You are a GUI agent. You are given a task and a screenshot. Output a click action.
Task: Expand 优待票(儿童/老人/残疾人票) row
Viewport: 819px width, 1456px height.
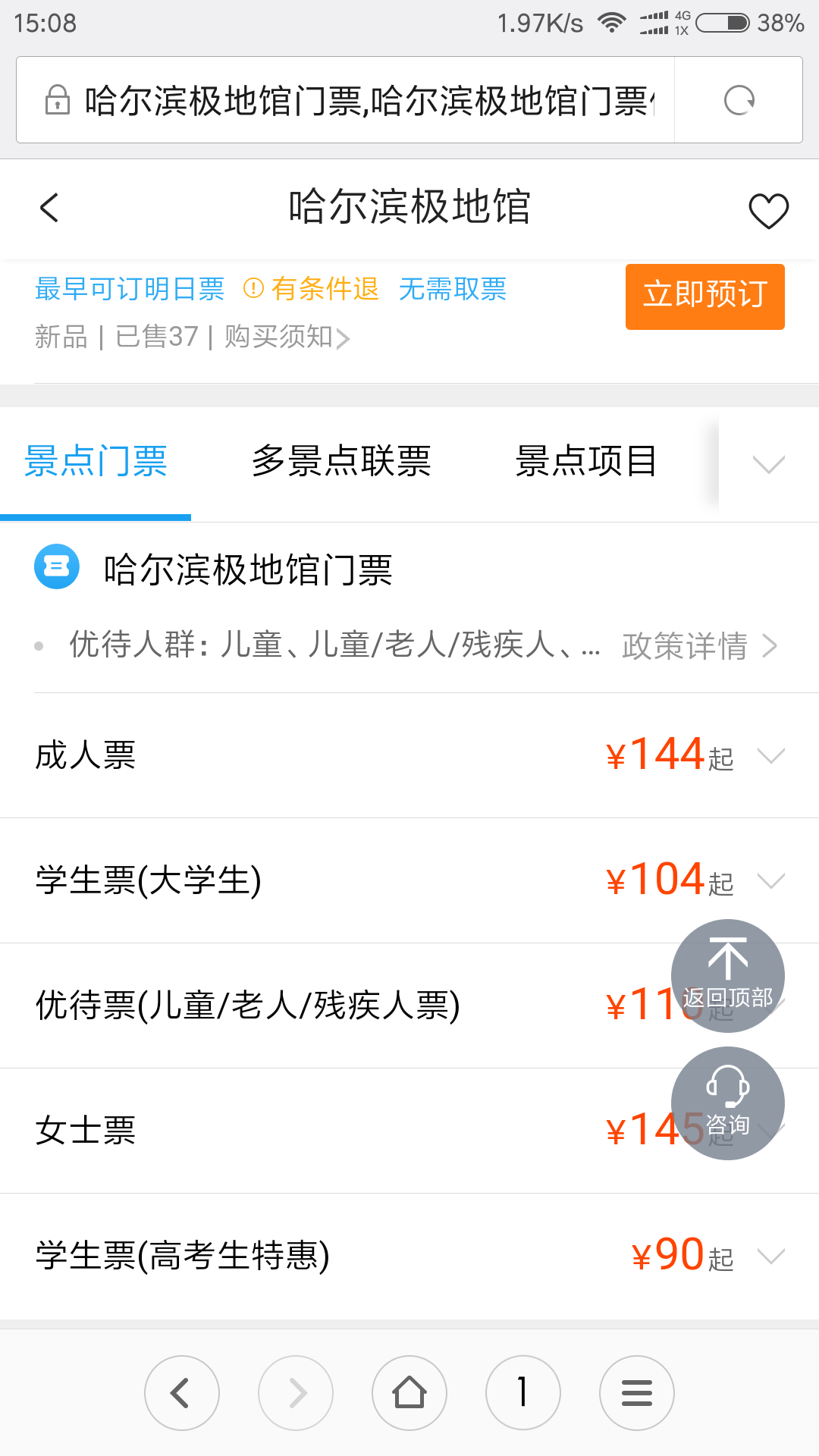coord(303,1006)
